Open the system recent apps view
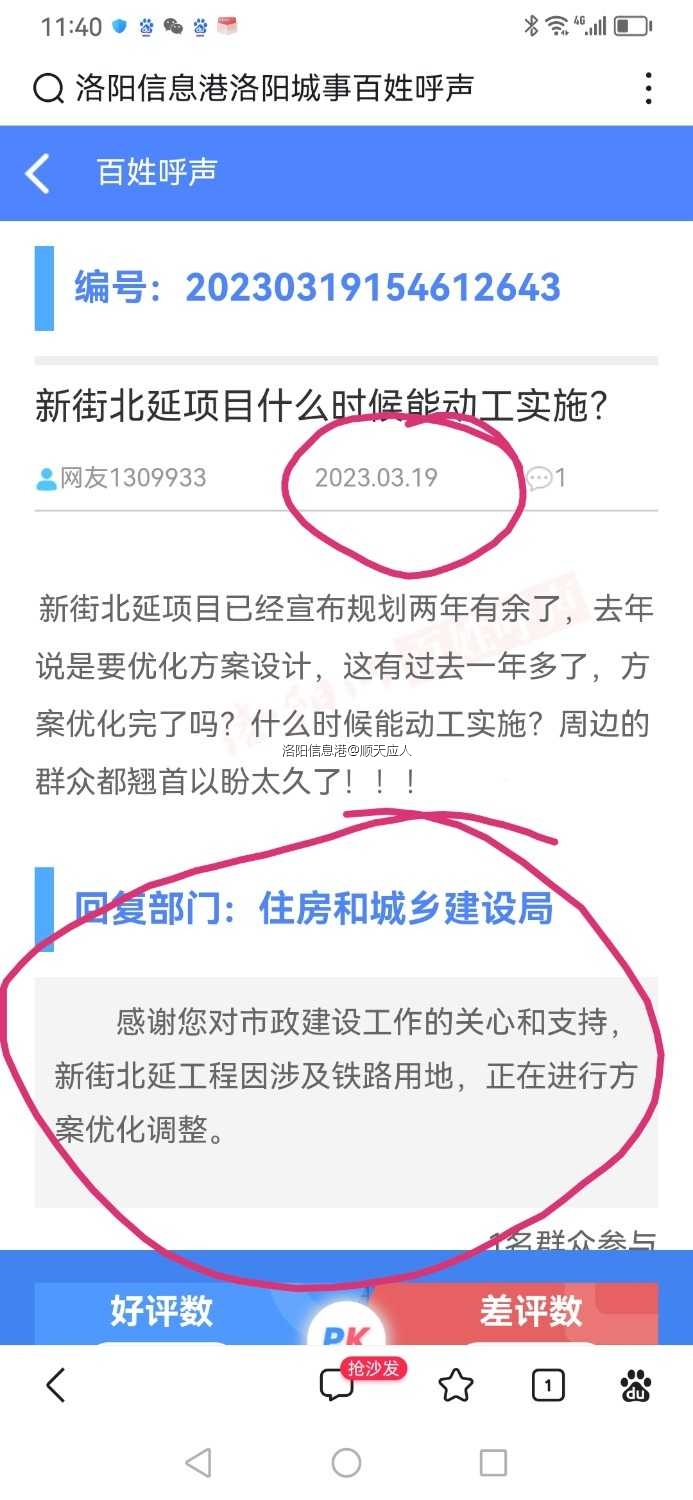The image size is (693, 1500). pyautogui.click(x=493, y=1463)
